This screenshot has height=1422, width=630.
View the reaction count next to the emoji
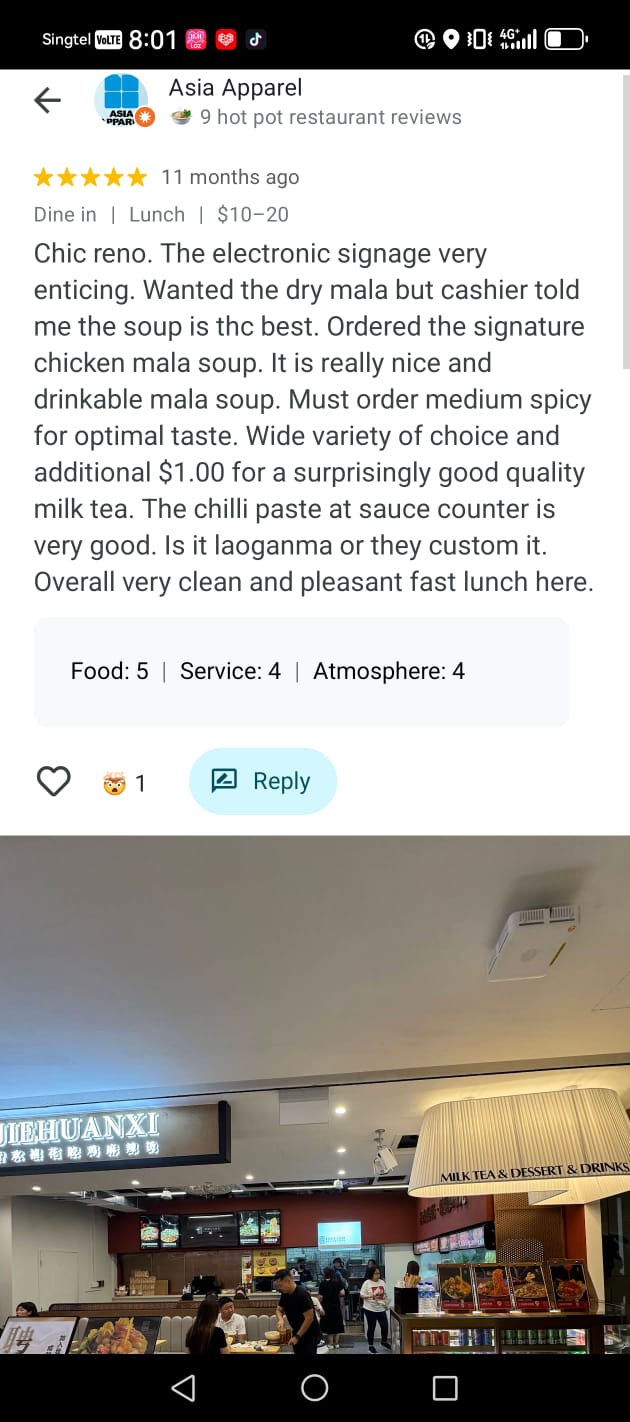coord(140,783)
